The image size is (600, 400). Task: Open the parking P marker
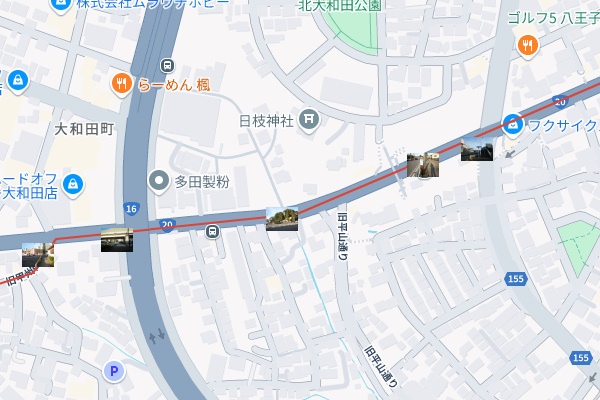pos(114,372)
